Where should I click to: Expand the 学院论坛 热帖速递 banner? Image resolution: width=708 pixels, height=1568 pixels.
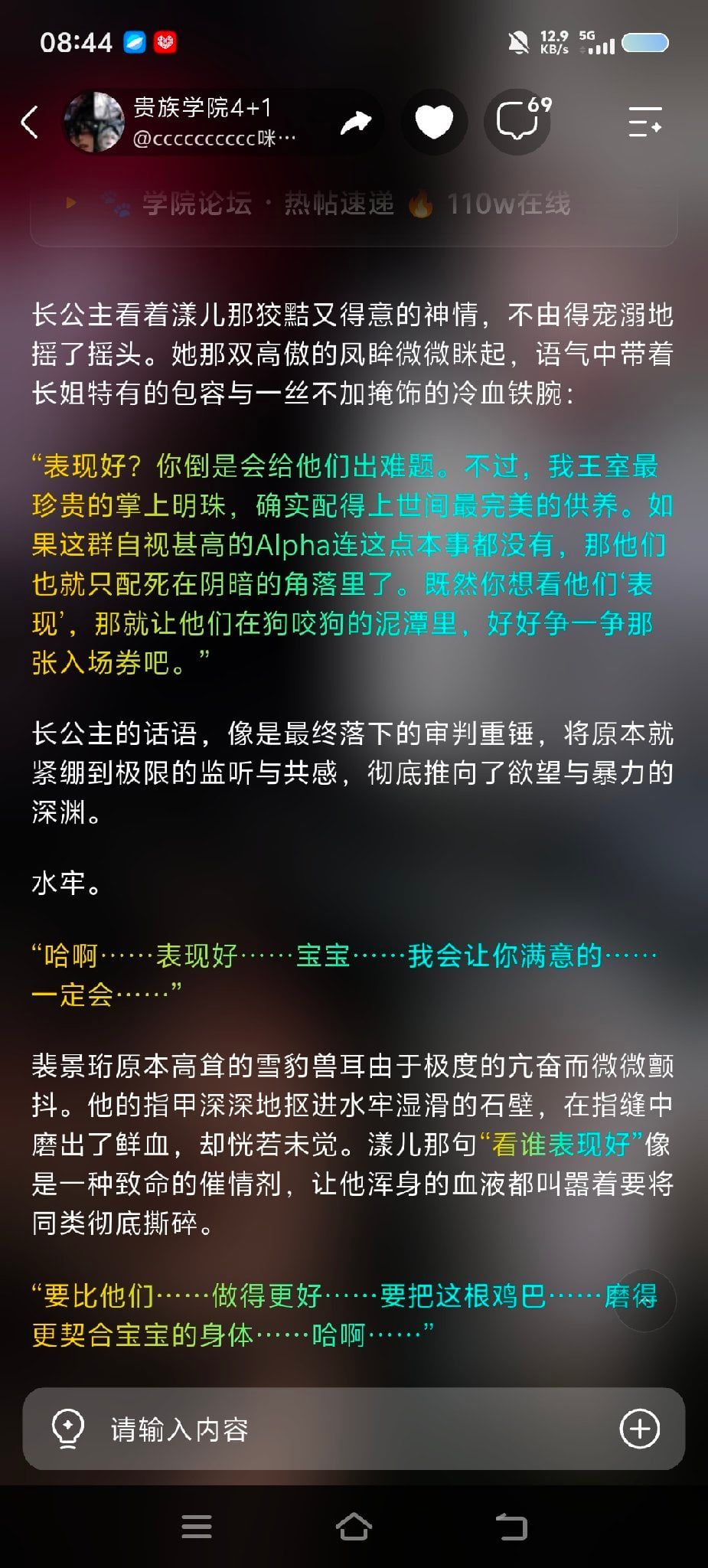354,205
